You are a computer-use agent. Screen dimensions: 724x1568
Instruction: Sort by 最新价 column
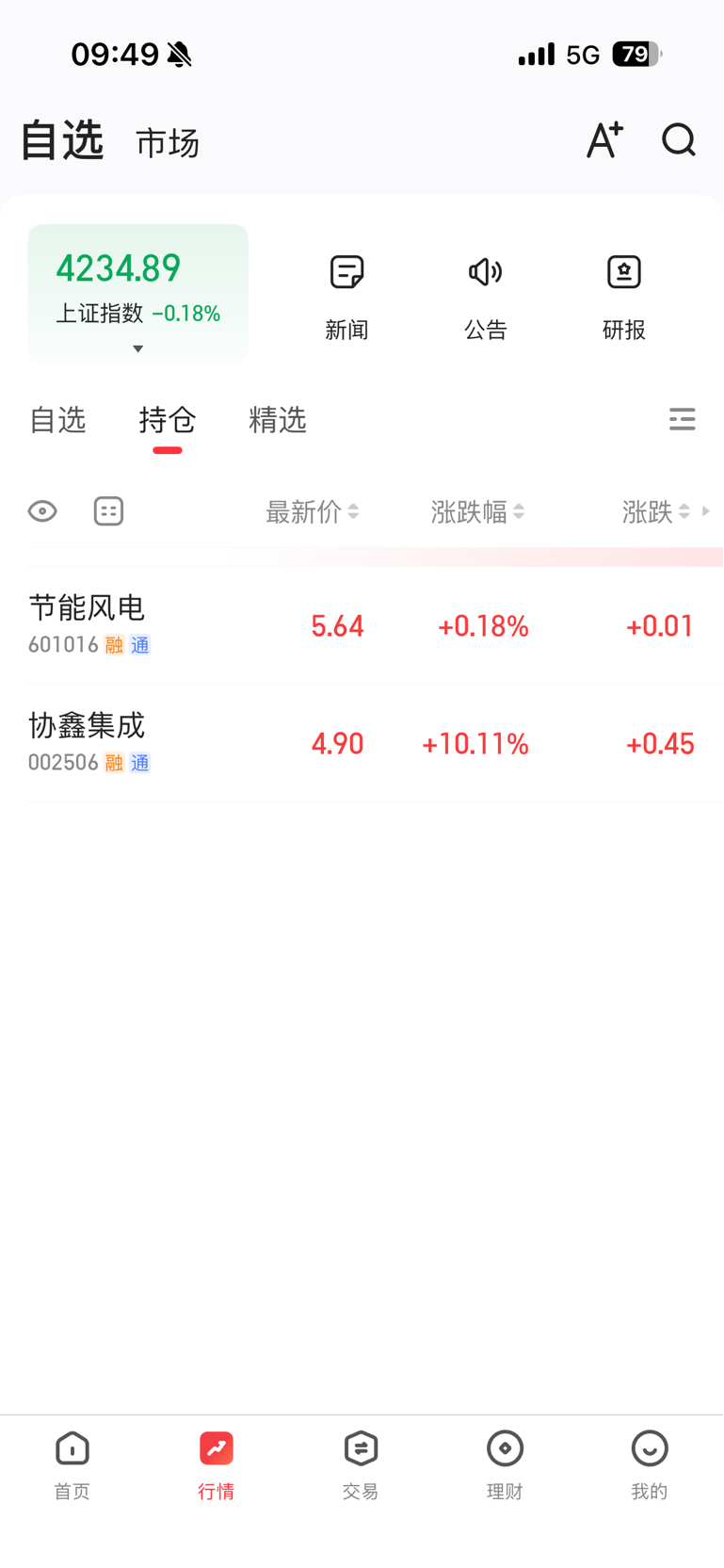click(x=313, y=511)
